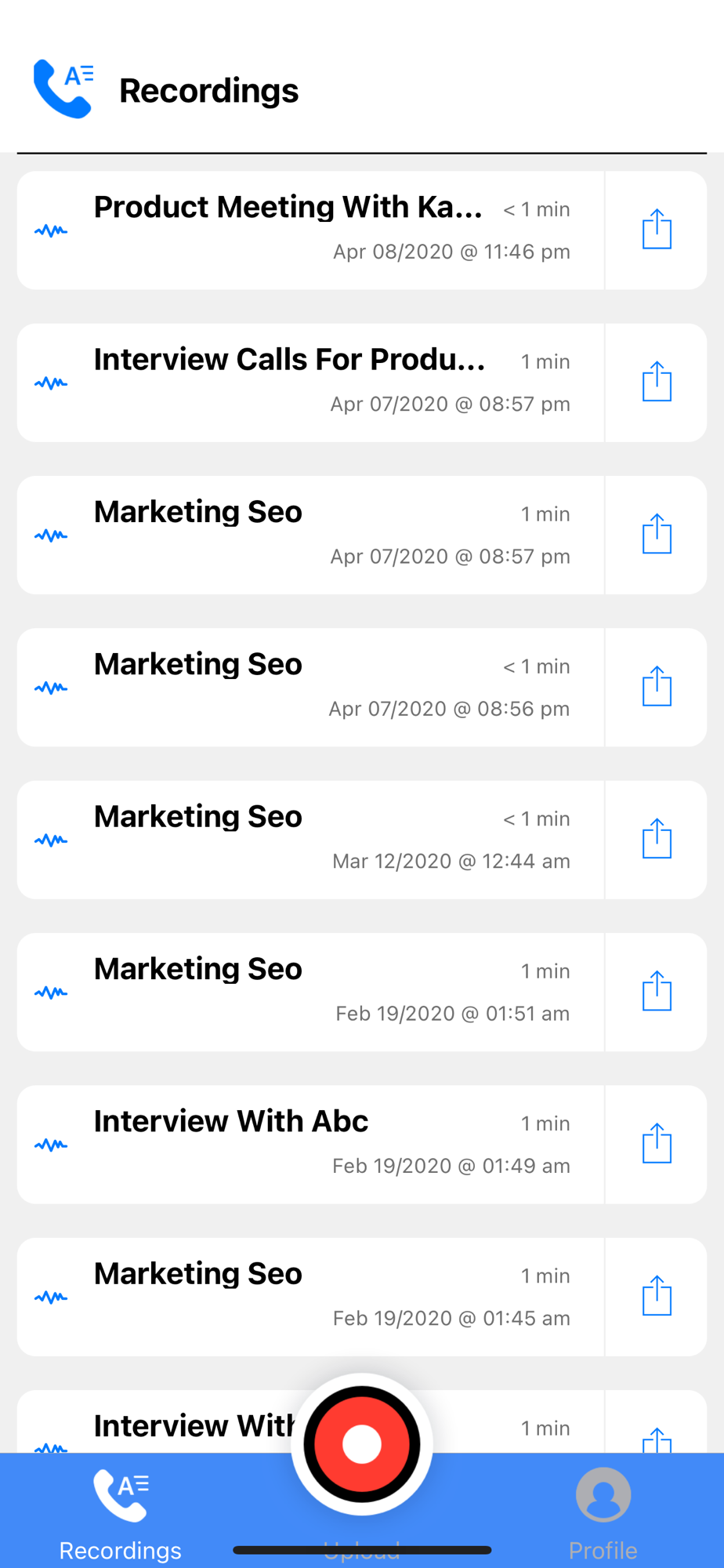Open the Product Meeting With Ka... recording

(x=310, y=230)
